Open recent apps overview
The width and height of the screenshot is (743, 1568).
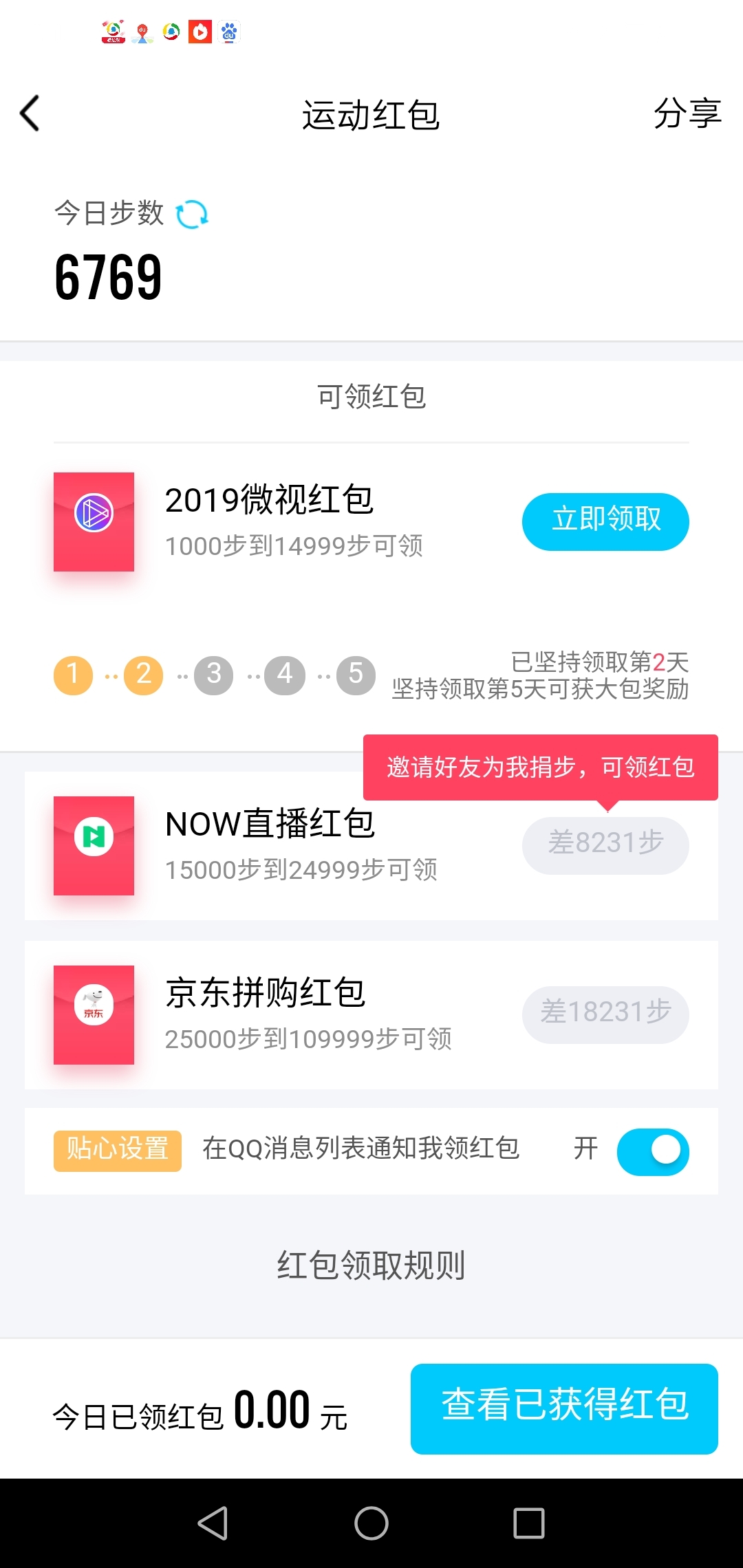[x=529, y=1523]
